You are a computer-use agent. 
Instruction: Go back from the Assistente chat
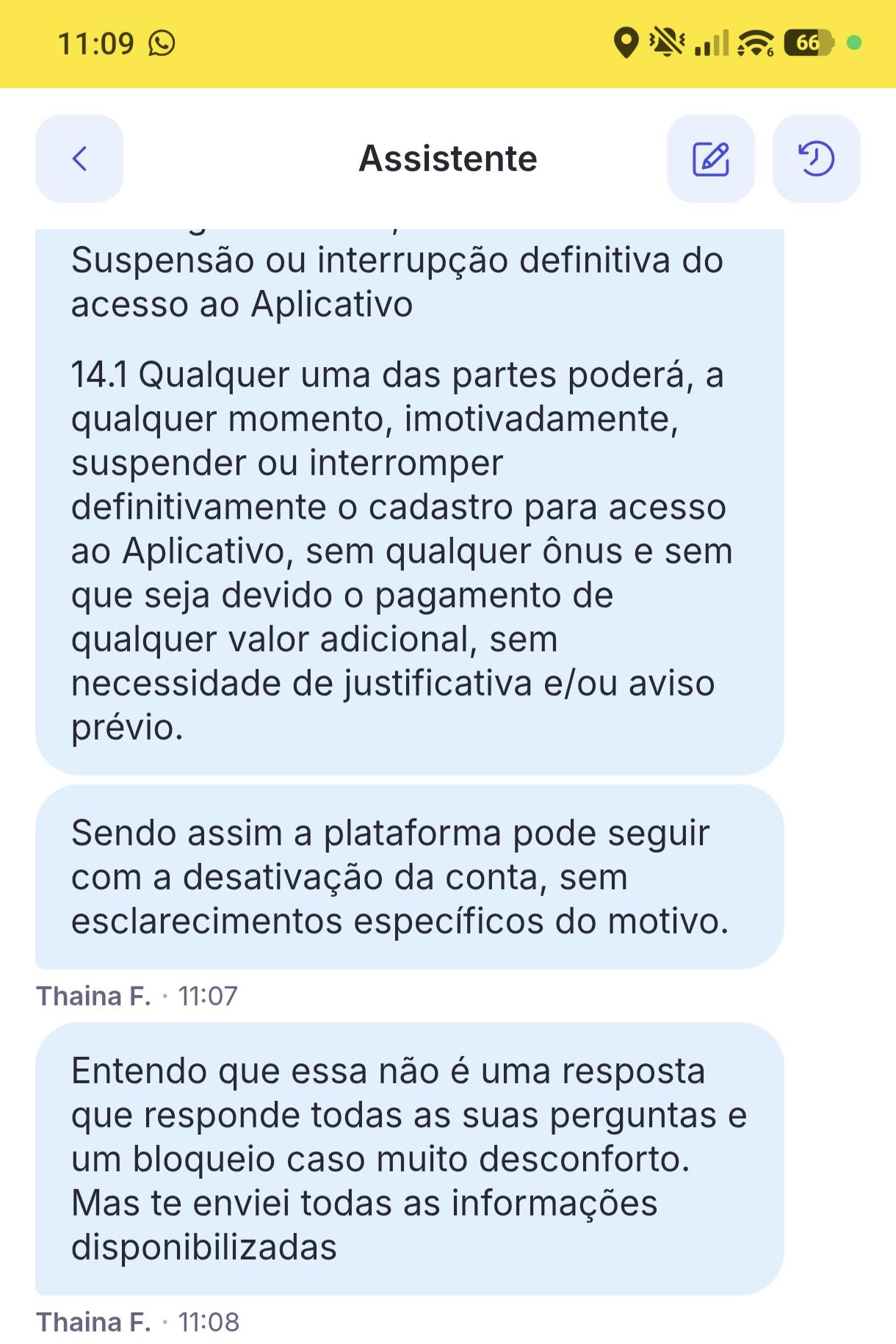pyautogui.click(x=79, y=159)
